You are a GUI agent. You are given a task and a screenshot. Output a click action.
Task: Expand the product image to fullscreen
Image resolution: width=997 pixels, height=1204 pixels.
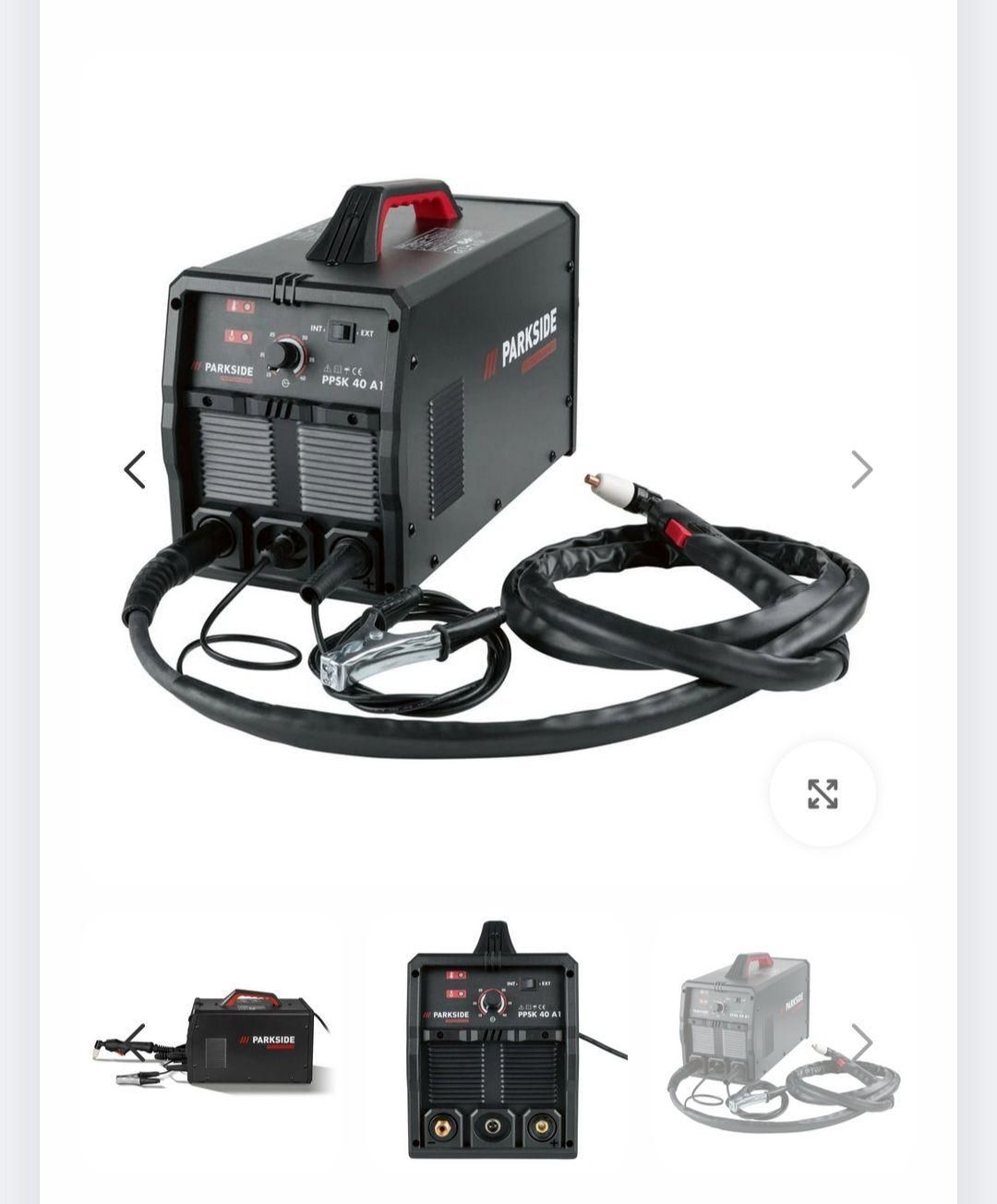coord(822,793)
